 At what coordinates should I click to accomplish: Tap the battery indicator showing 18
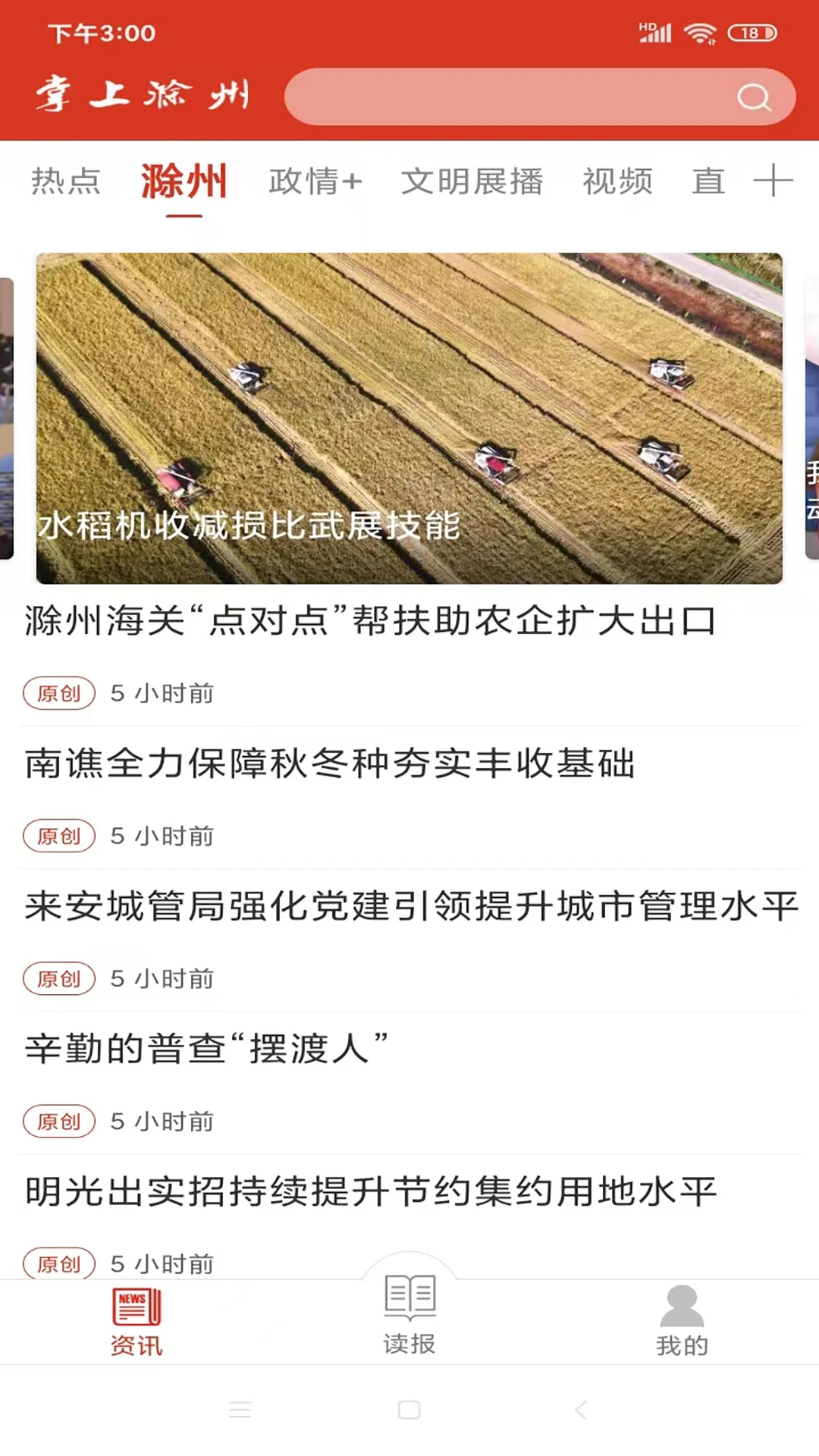pyautogui.click(x=751, y=31)
